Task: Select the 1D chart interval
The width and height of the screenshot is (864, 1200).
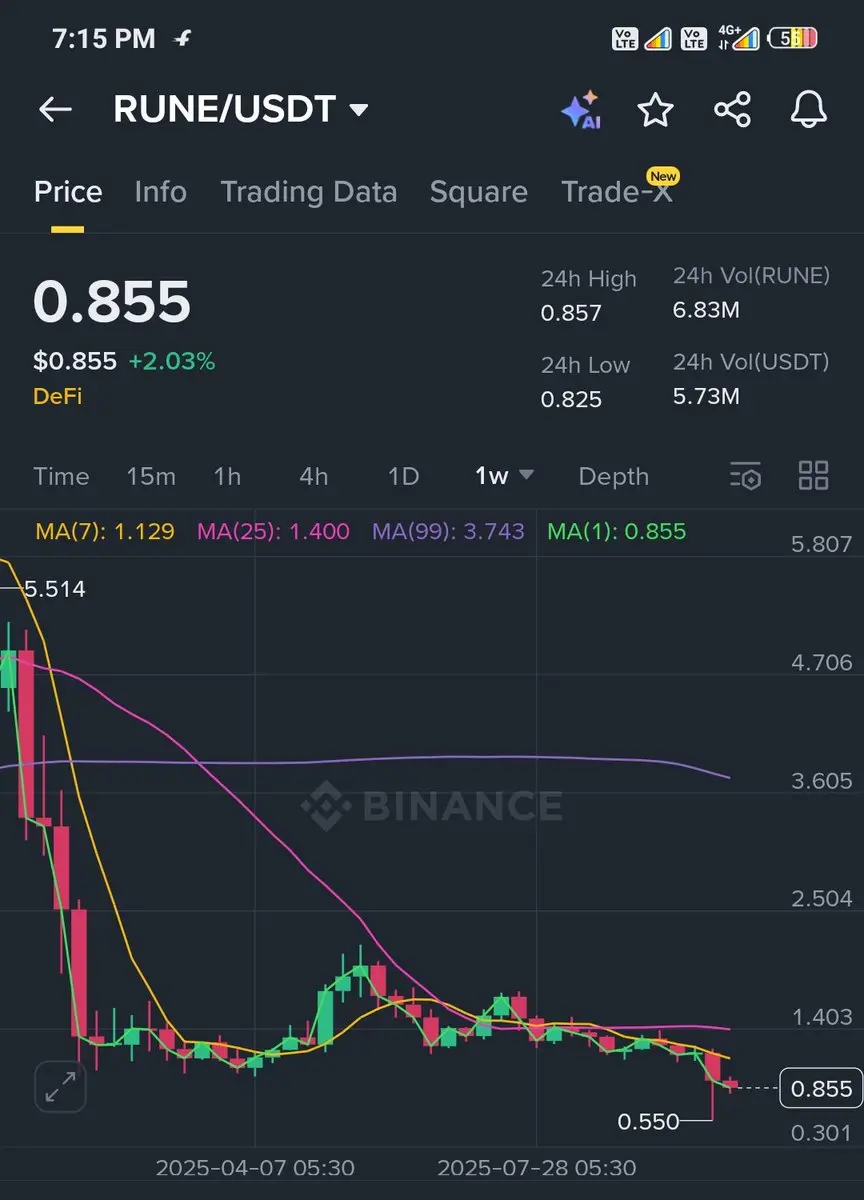Action: click(403, 476)
